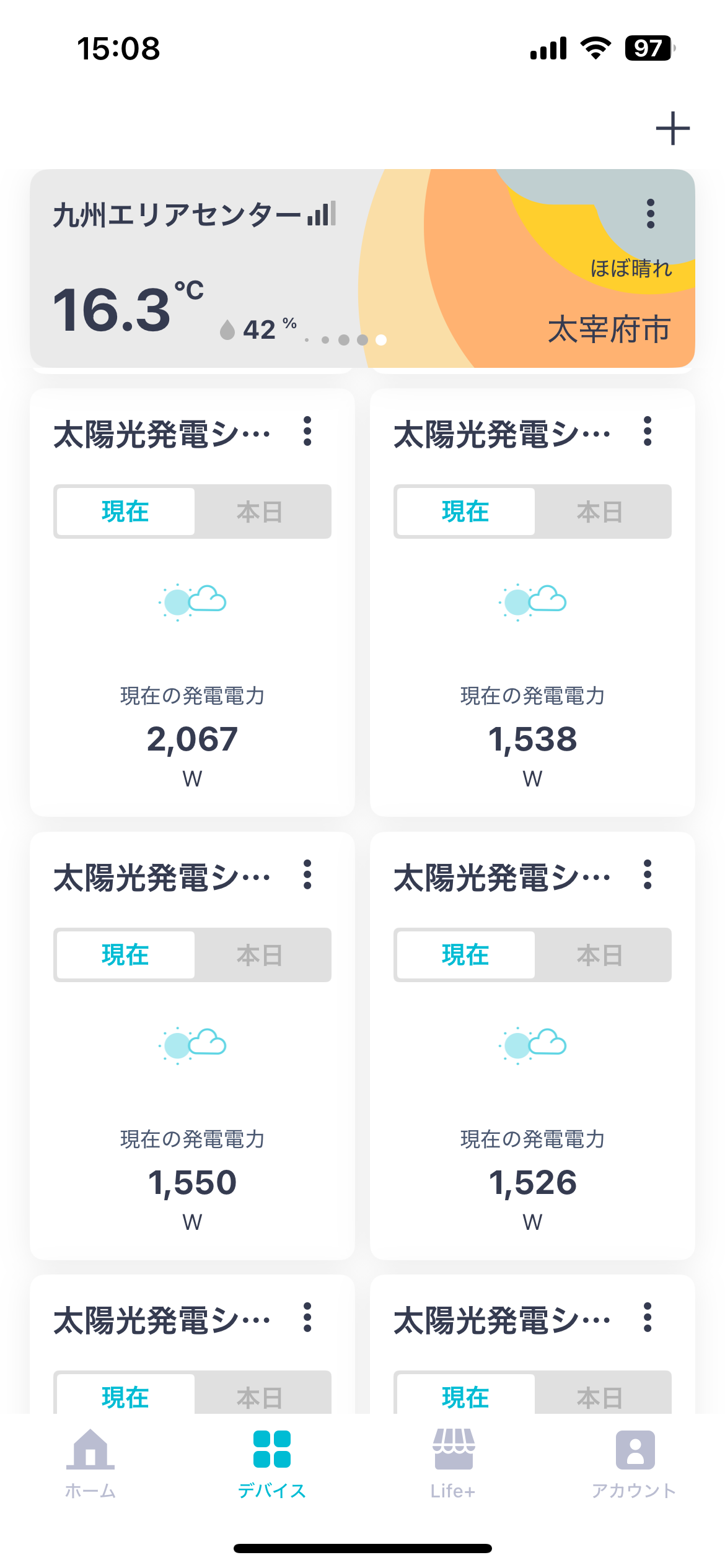The width and height of the screenshot is (725, 1568).
Task: Switch to the Life+ tab
Action: 453,1464
